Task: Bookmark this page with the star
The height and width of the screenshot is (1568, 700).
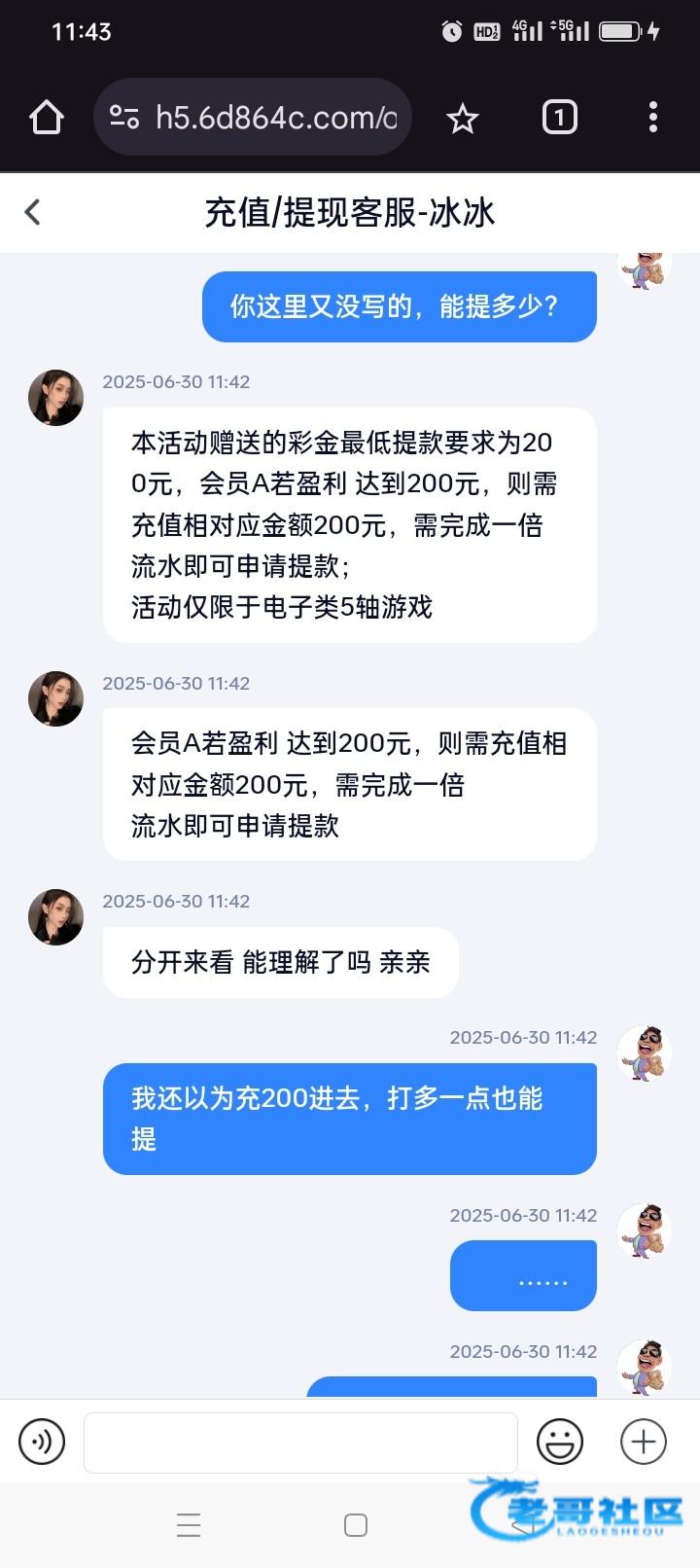Action: click(463, 119)
